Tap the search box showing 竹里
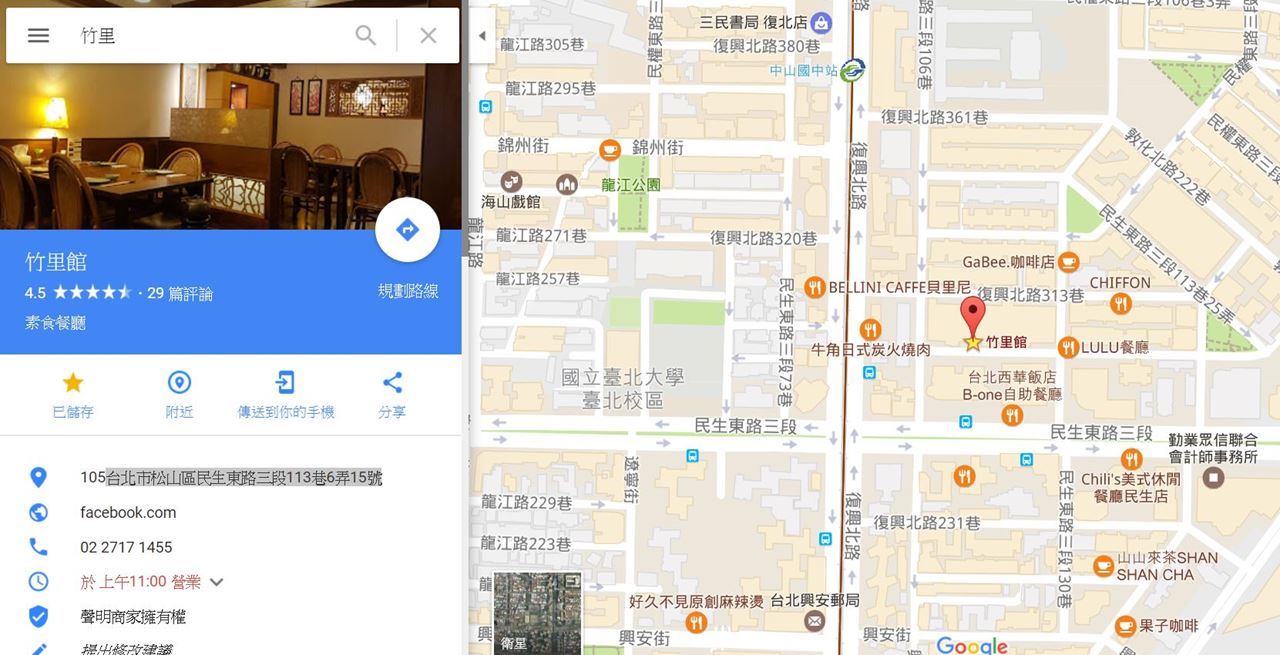The width and height of the screenshot is (1280, 655). (210, 36)
